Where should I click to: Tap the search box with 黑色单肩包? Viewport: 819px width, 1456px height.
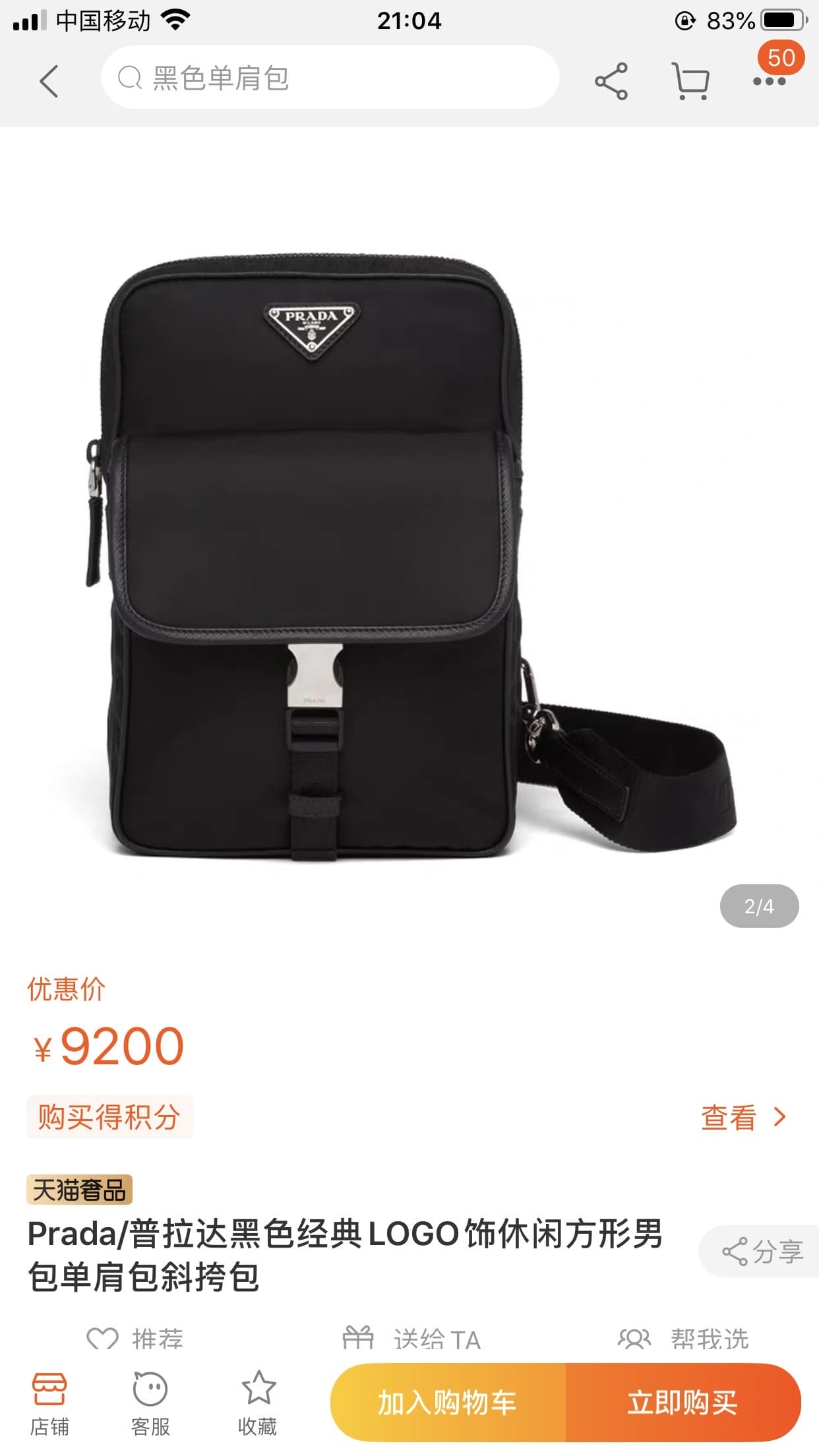click(x=330, y=78)
